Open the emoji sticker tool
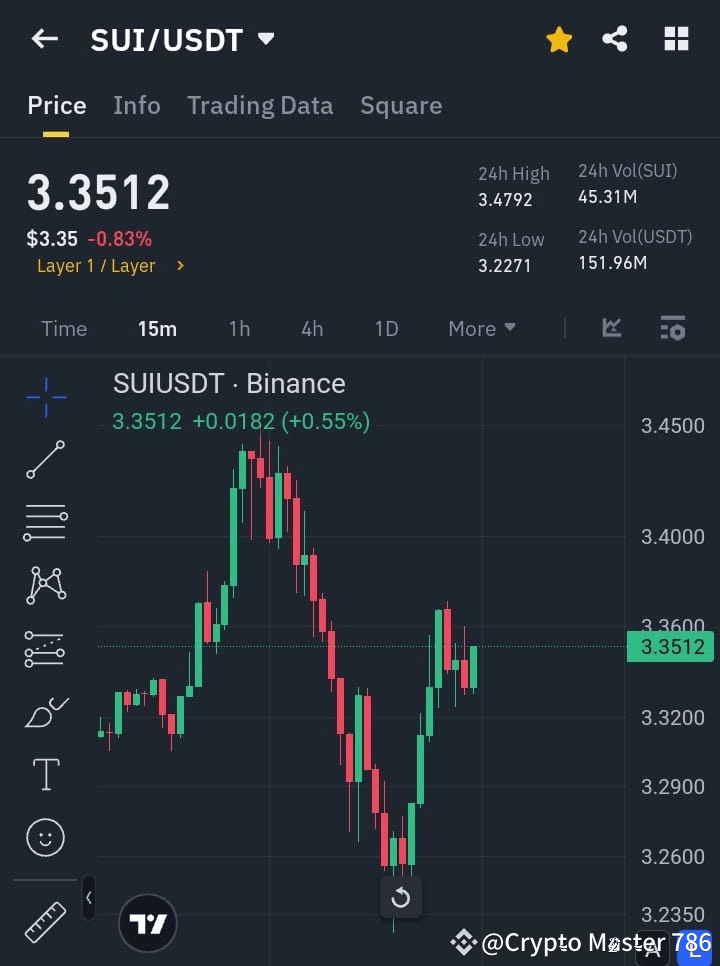This screenshot has width=720, height=966. pyautogui.click(x=45, y=837)
